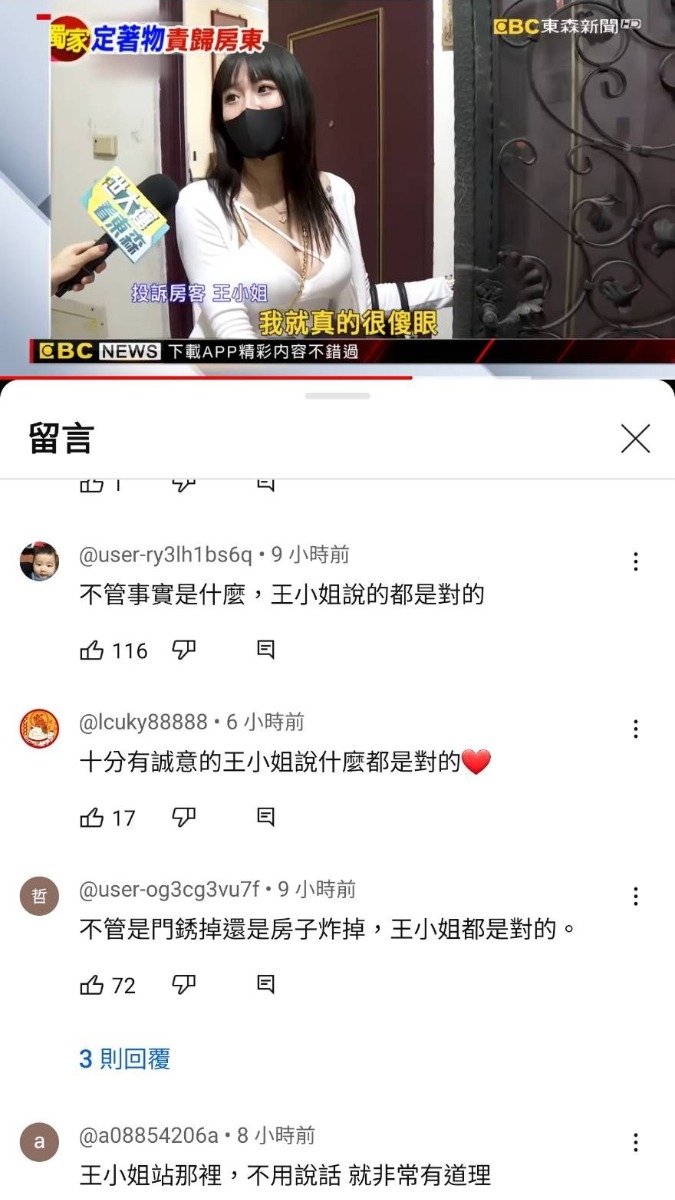Open overflow menu for @lcuky88888 comment
The width and height of the screenshot is (675, 1200).
pyautogui.click(x=635, y=728)
